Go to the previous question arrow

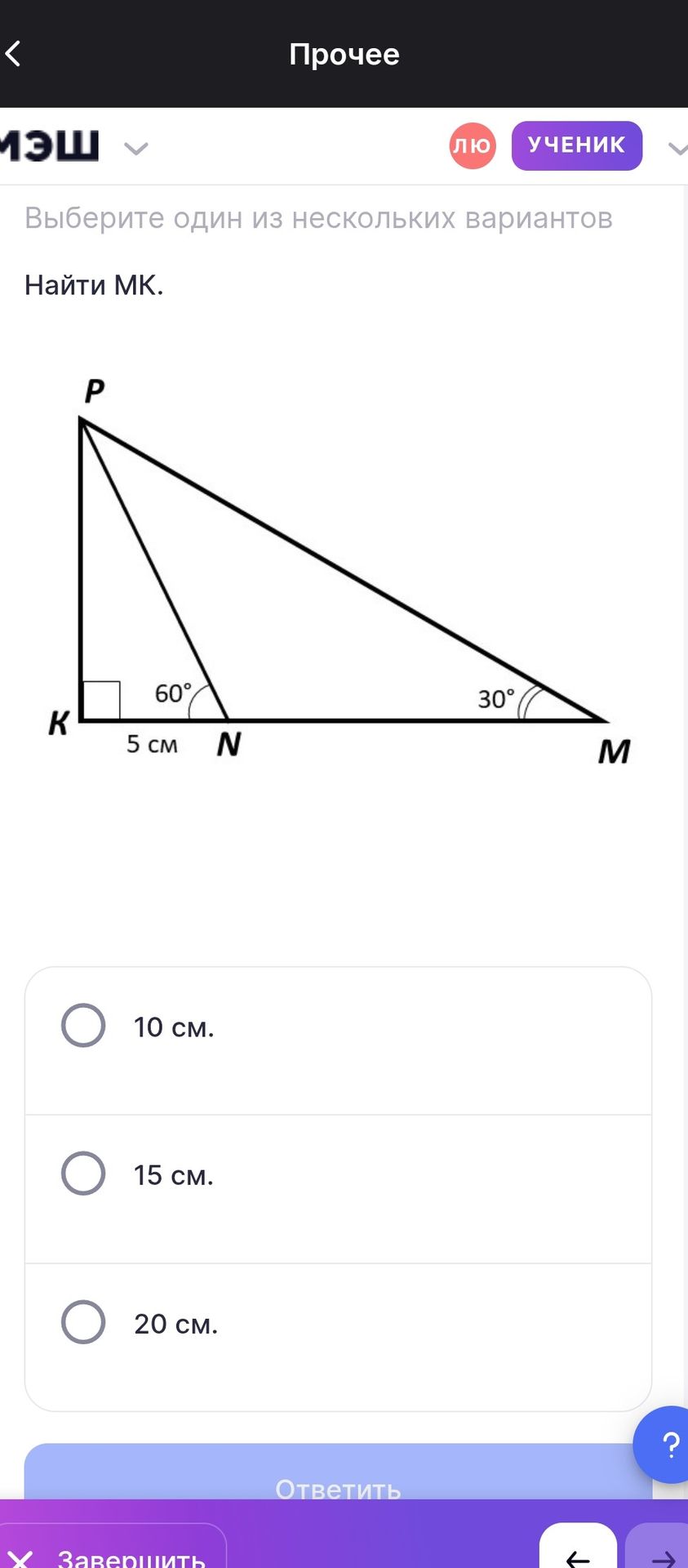[578, 1548]
